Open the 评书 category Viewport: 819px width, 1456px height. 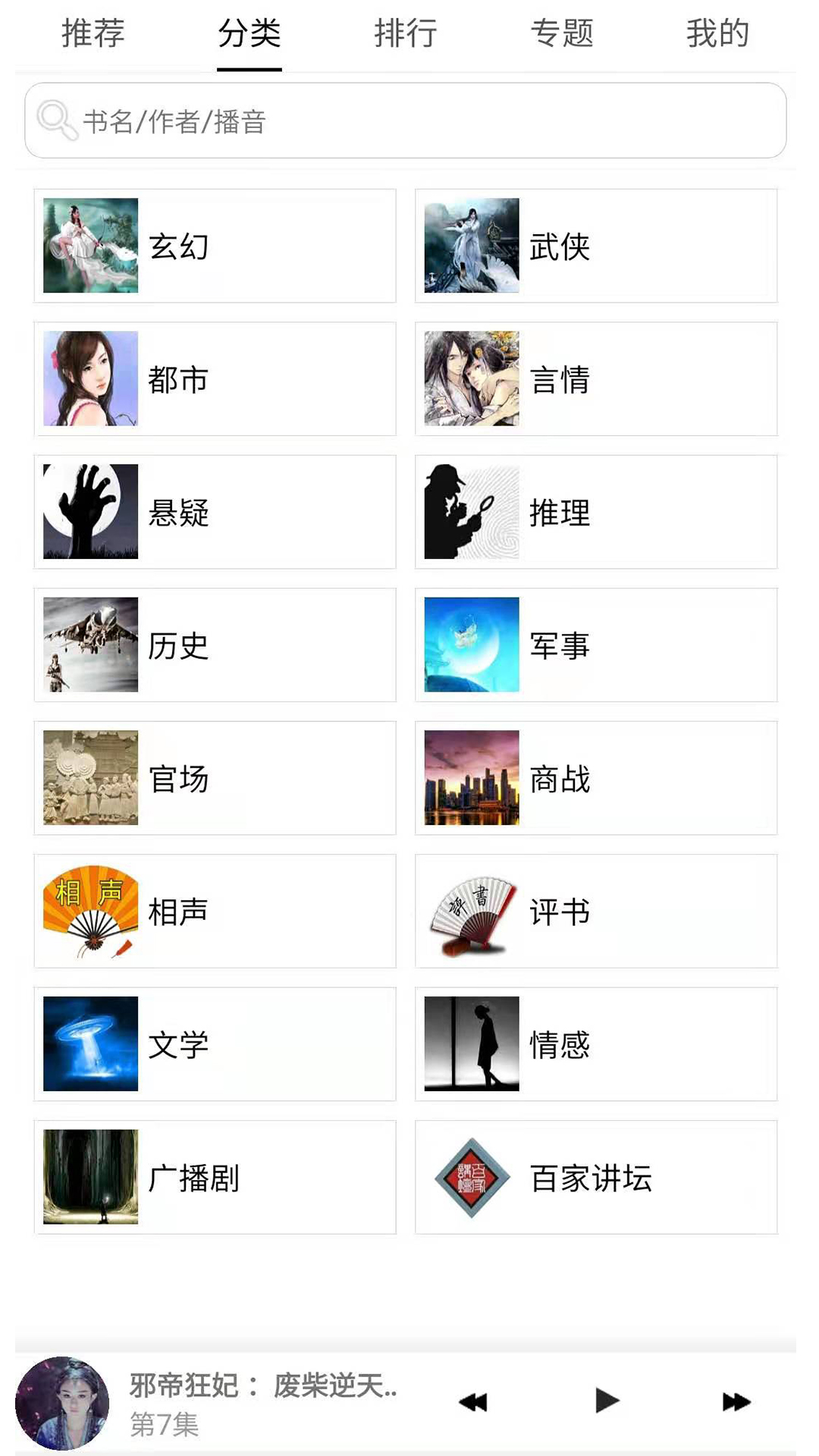[x=596, y=912]
